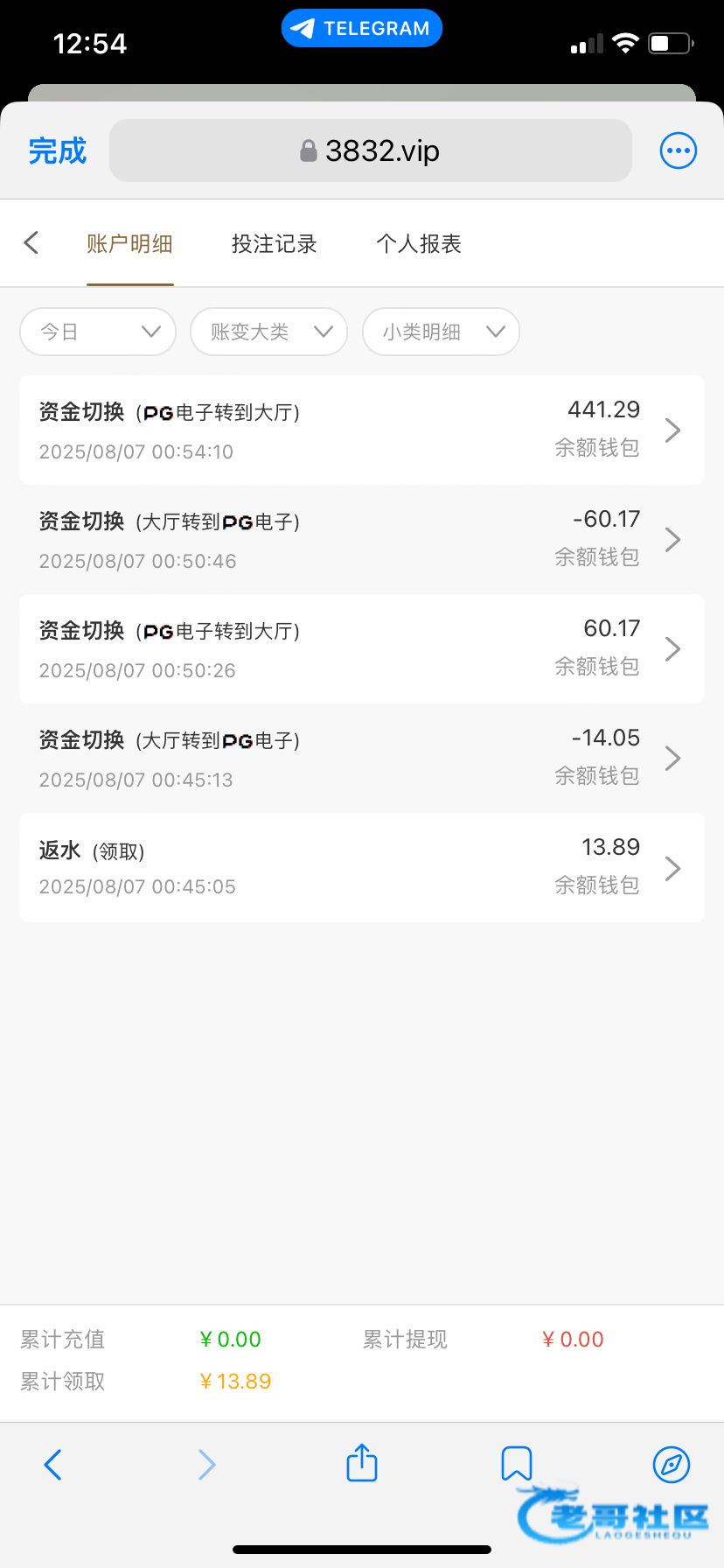Screen dimensions: 724x1568
Task: Expand the 今日 date dropdown
Action: coord(98,332)
